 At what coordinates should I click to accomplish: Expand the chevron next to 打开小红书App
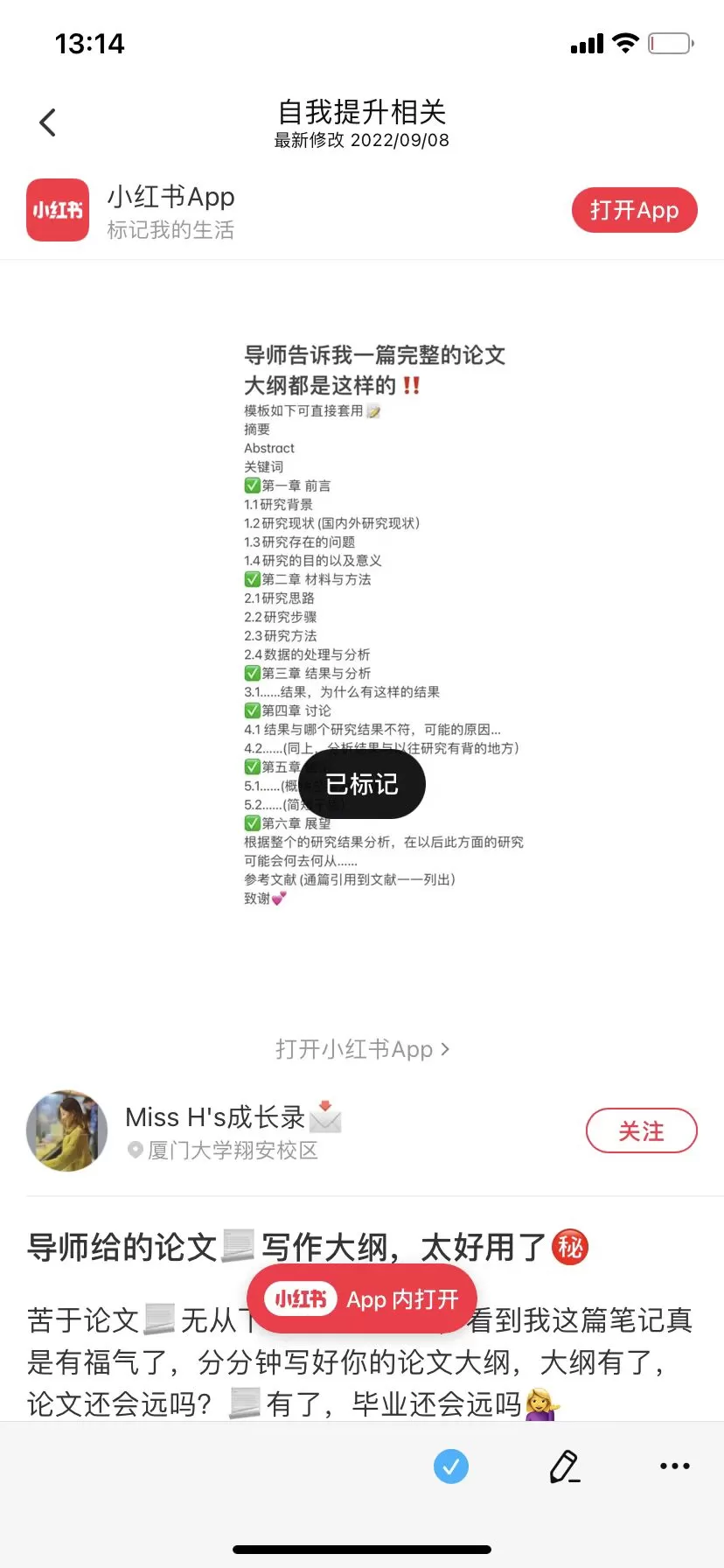pyautogui.click(x=444, y=1049)
